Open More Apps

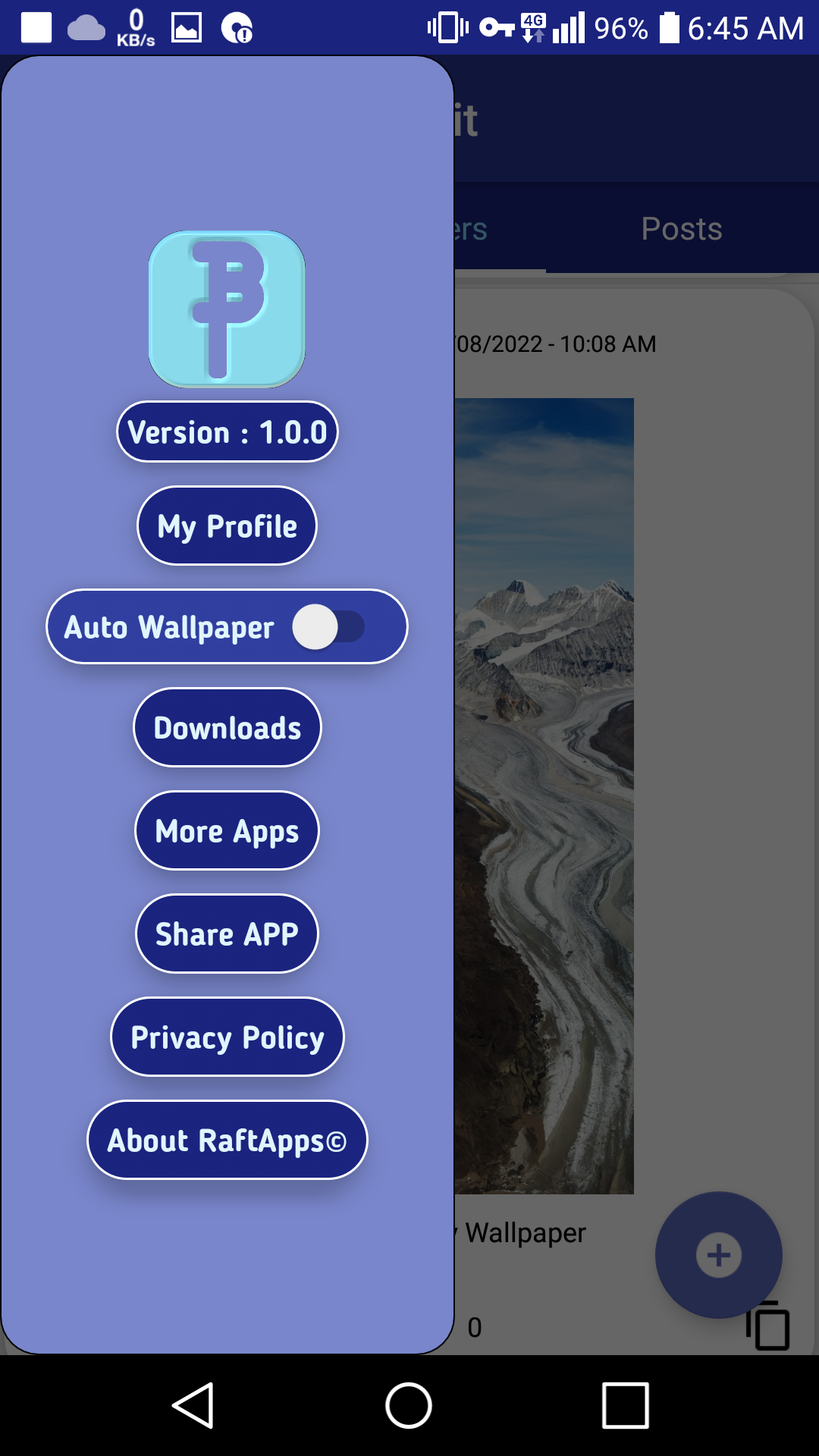(x=227, y=831)
